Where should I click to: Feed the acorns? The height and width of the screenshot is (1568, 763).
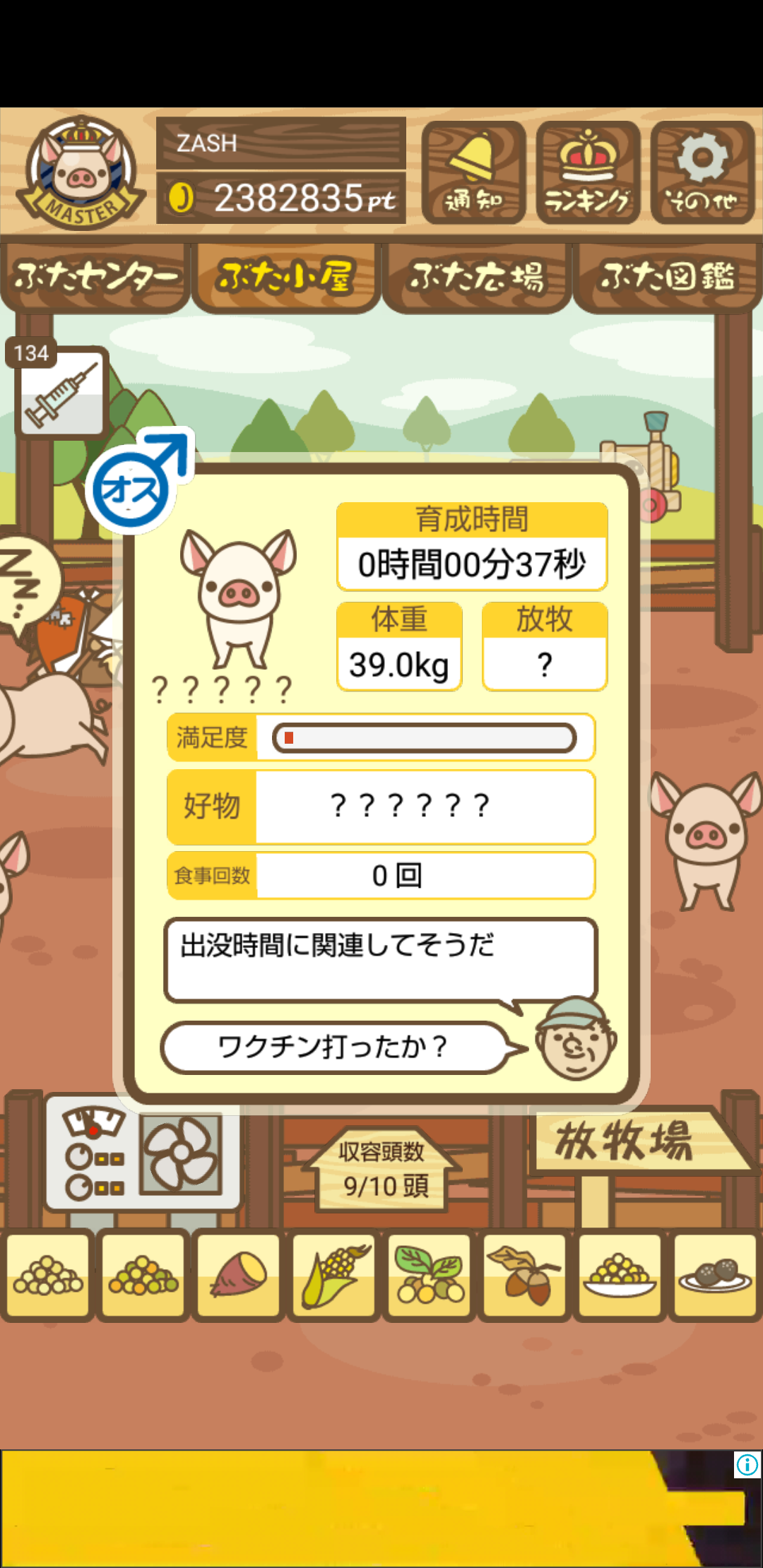point(524,1275)
